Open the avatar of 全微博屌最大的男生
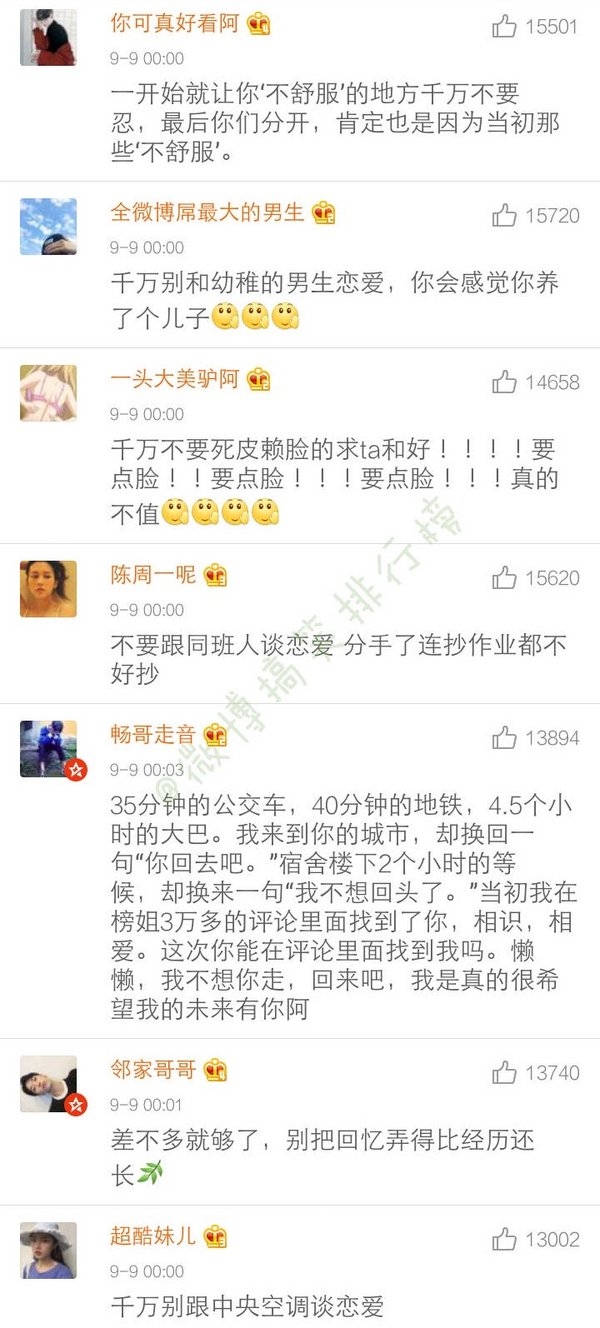The width and height of the screenshot is (600, 1328). (48, 226)
